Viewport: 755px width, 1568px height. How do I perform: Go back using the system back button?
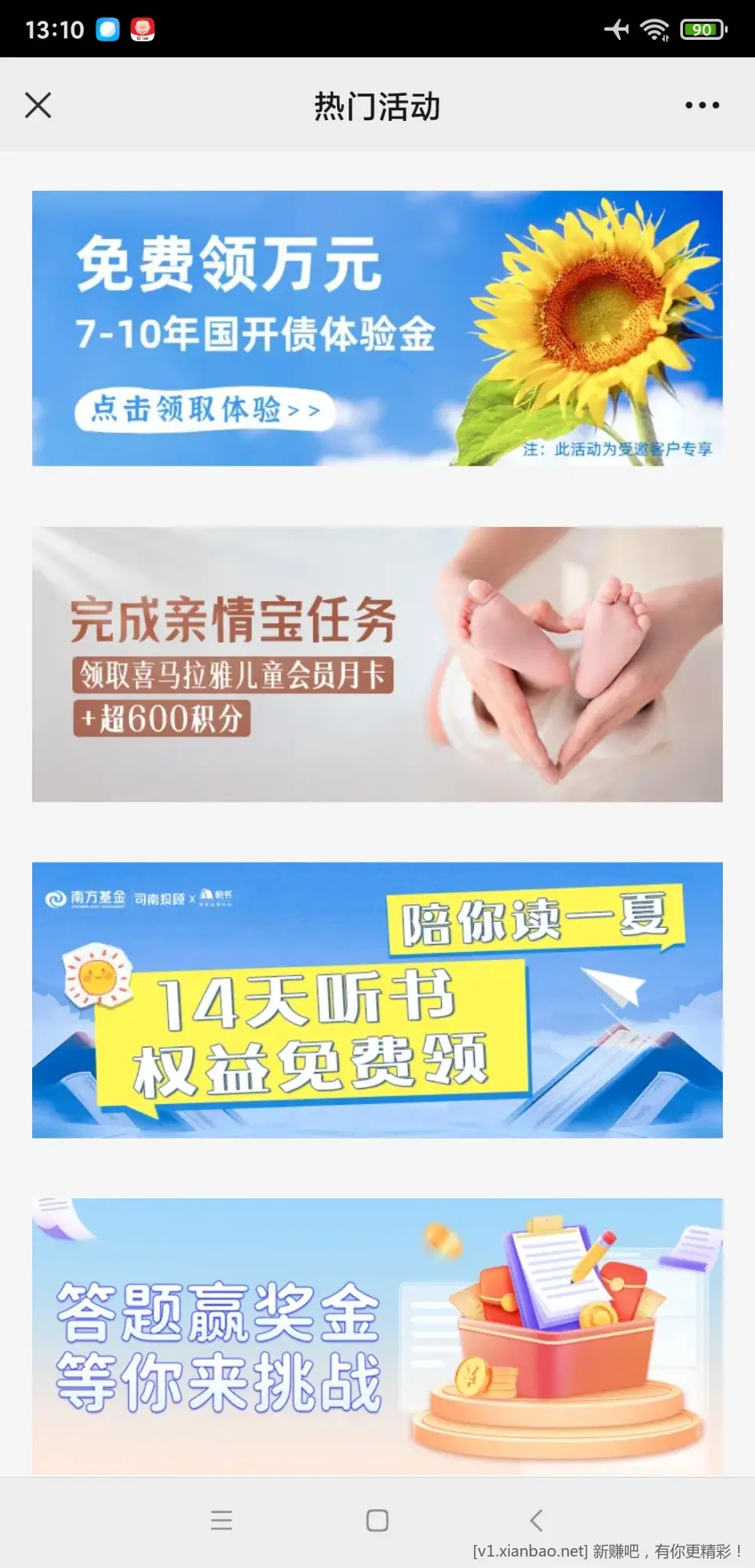pyautogui.click(x=536, y=1520)
